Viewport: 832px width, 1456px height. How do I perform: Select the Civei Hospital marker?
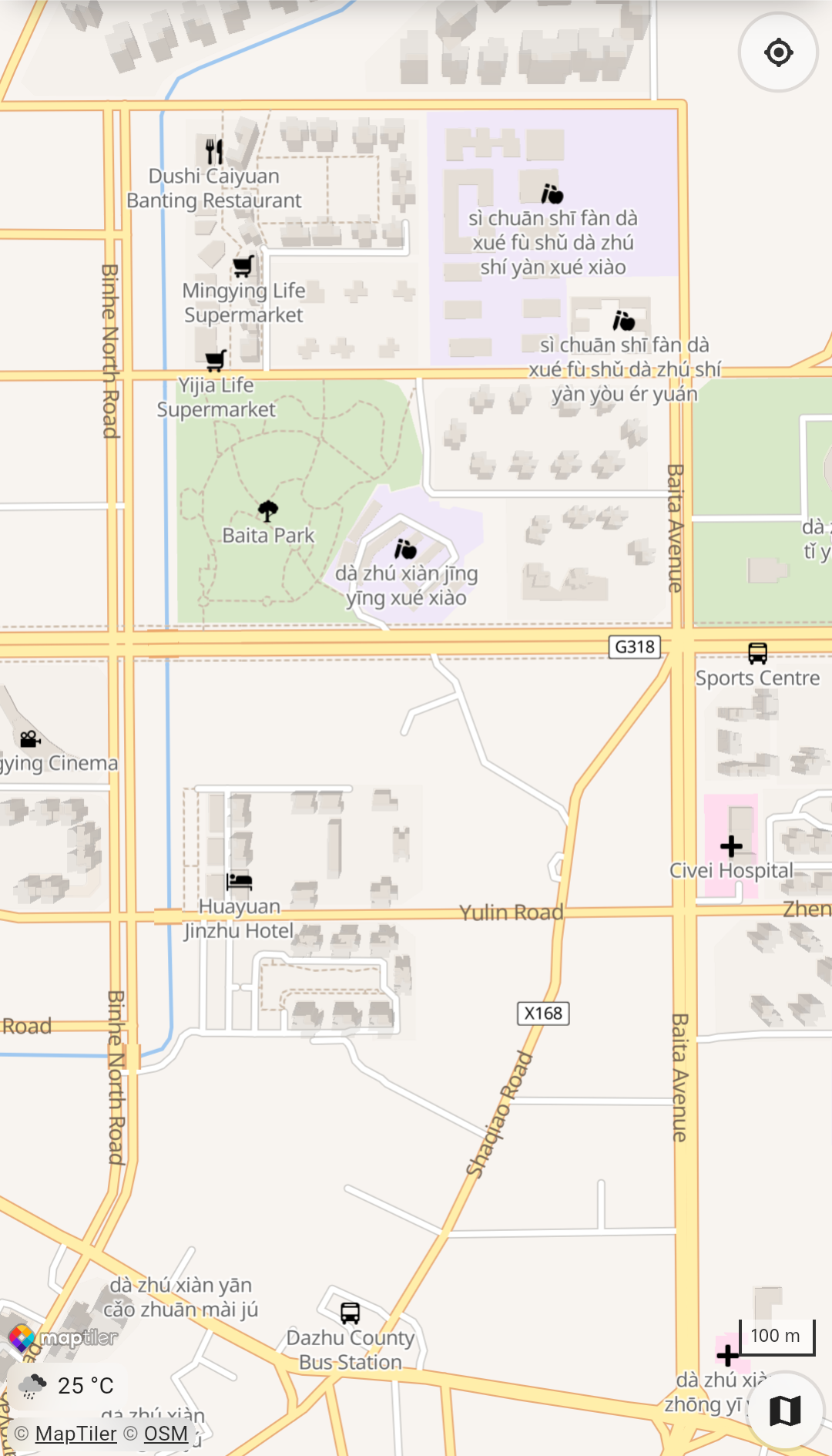pyautogui.click(x=731, y=846)
